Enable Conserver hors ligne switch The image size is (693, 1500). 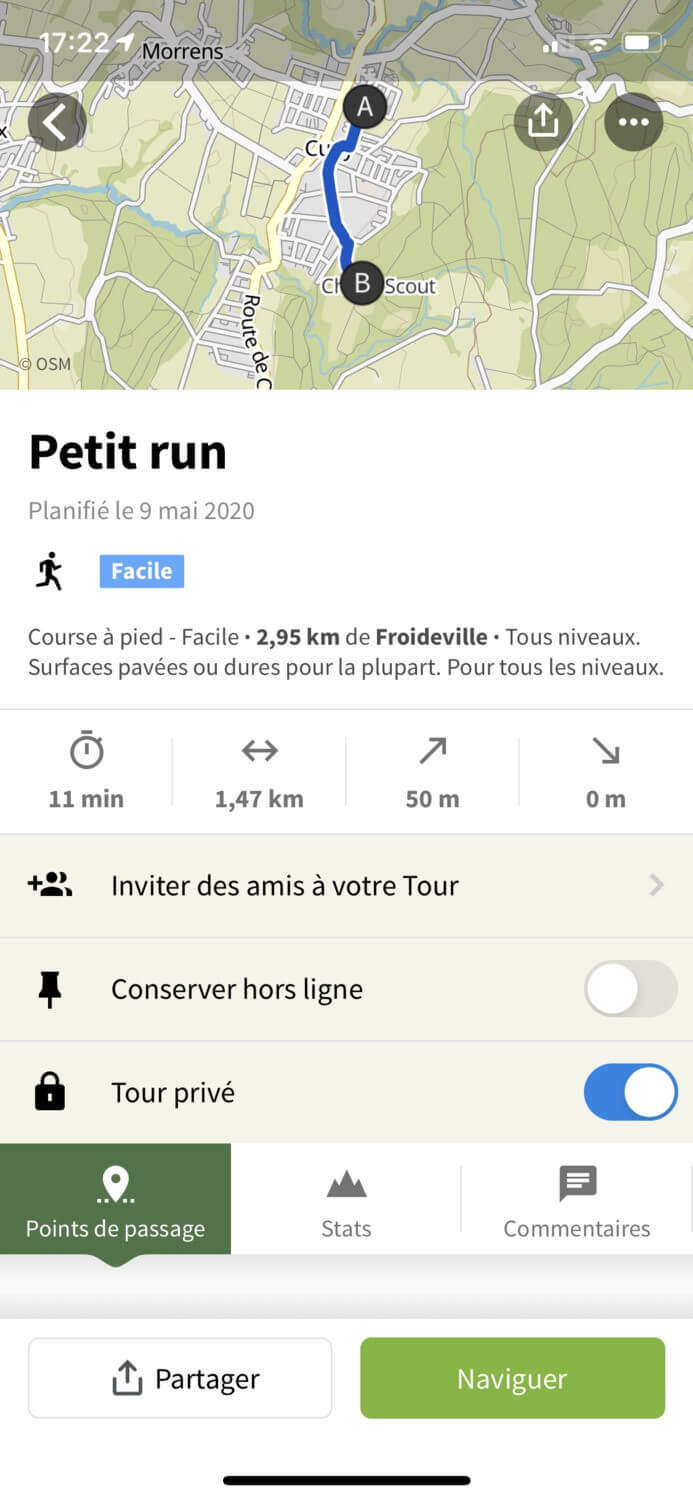pos(630,989)
